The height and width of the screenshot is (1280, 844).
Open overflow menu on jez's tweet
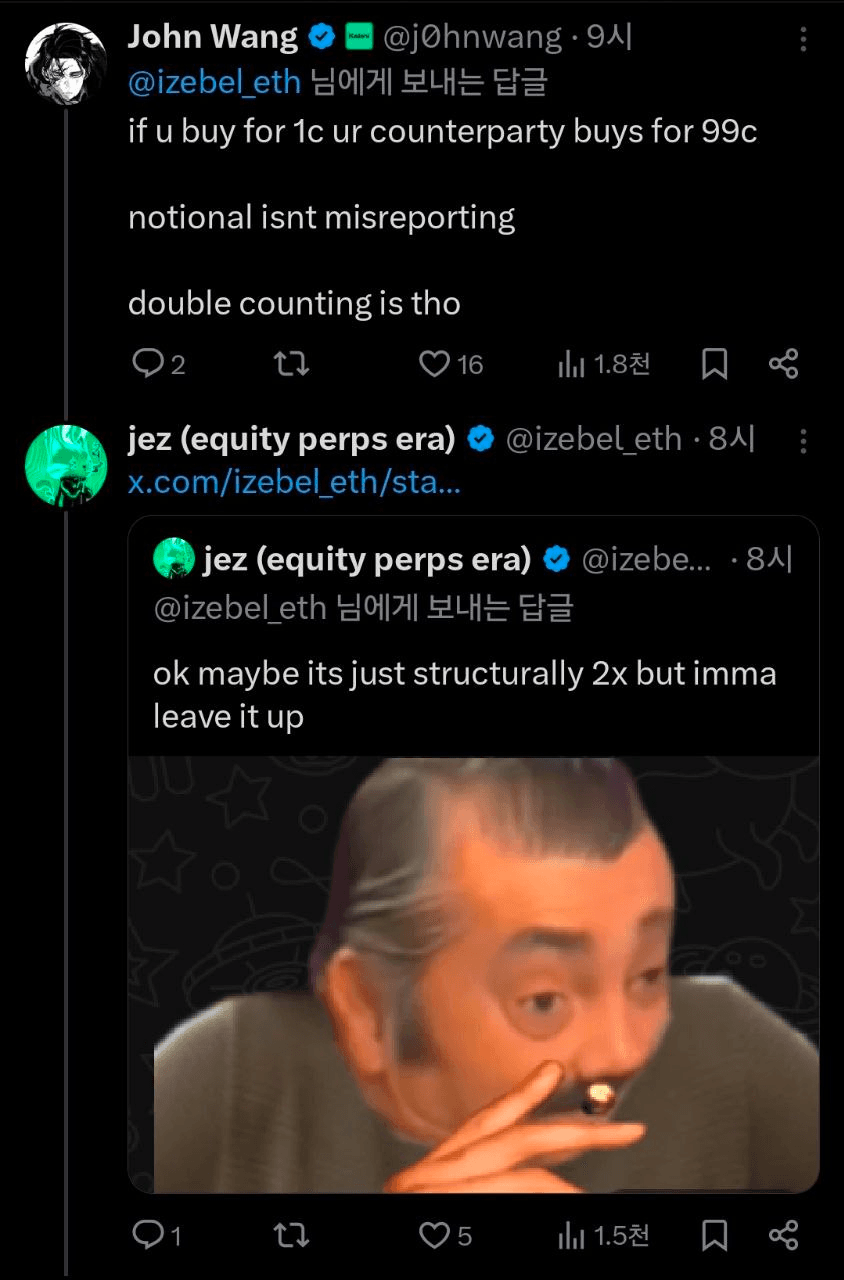point(803,441)
